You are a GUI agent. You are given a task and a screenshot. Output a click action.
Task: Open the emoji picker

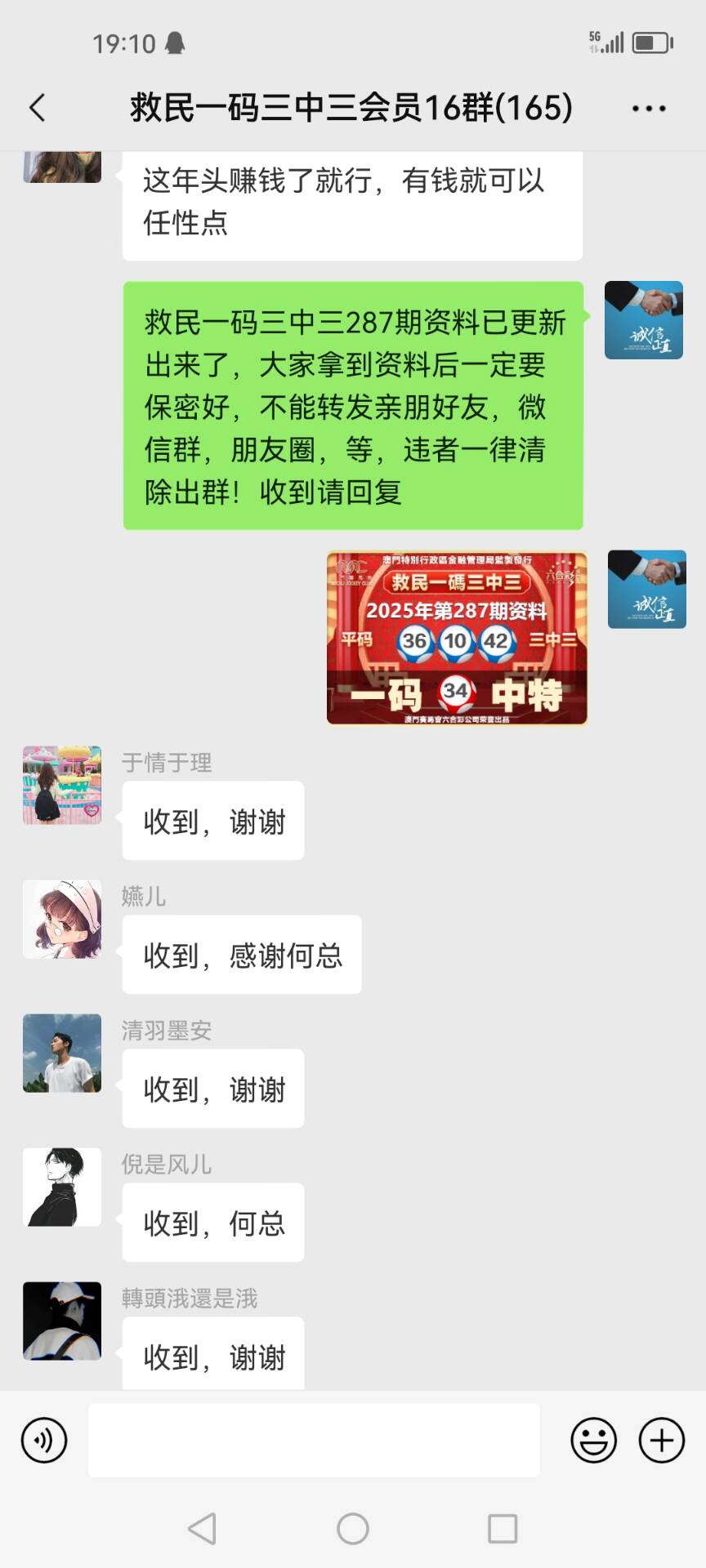click(593, 1440)
